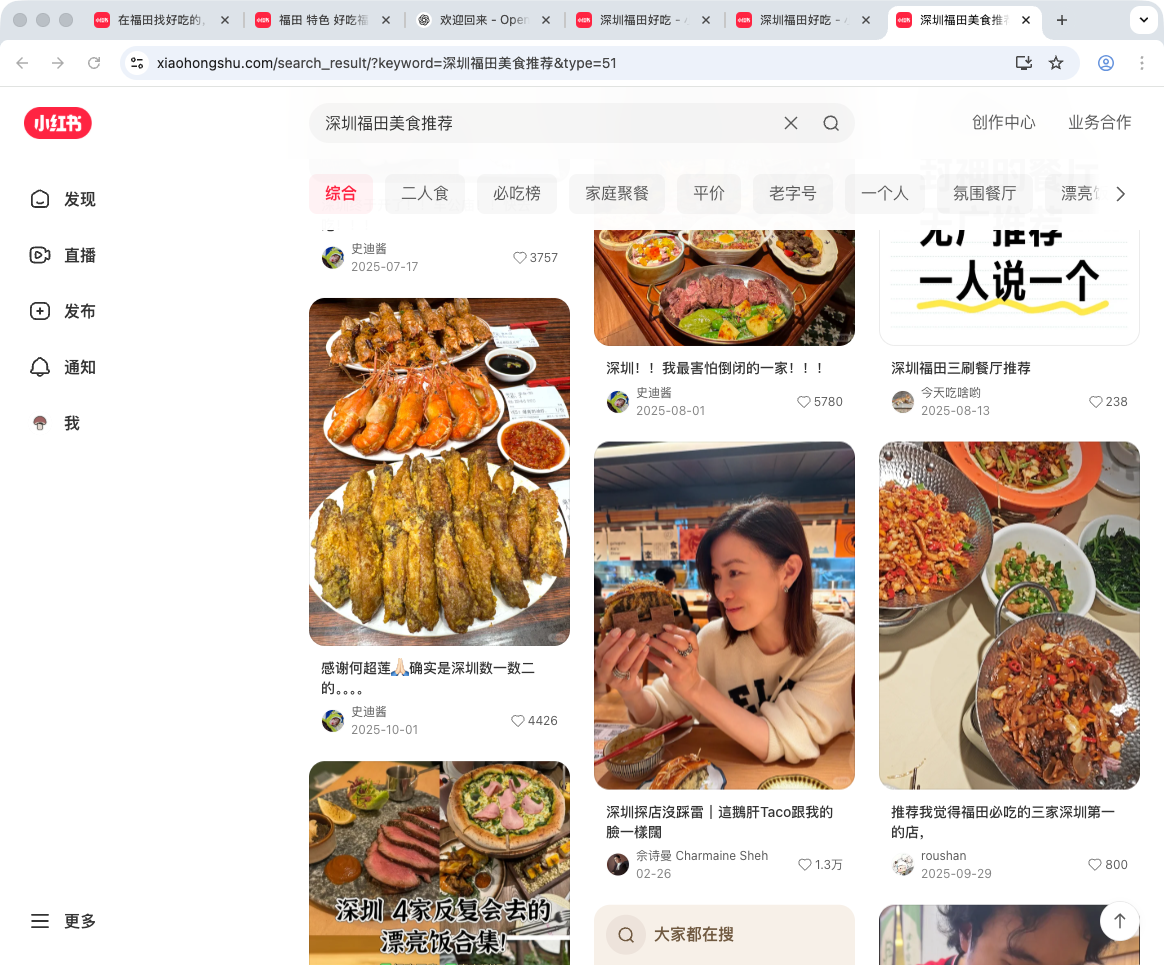Open the 更多 menu
This screenshot has width=1164, height=965.
click(64, 921)
